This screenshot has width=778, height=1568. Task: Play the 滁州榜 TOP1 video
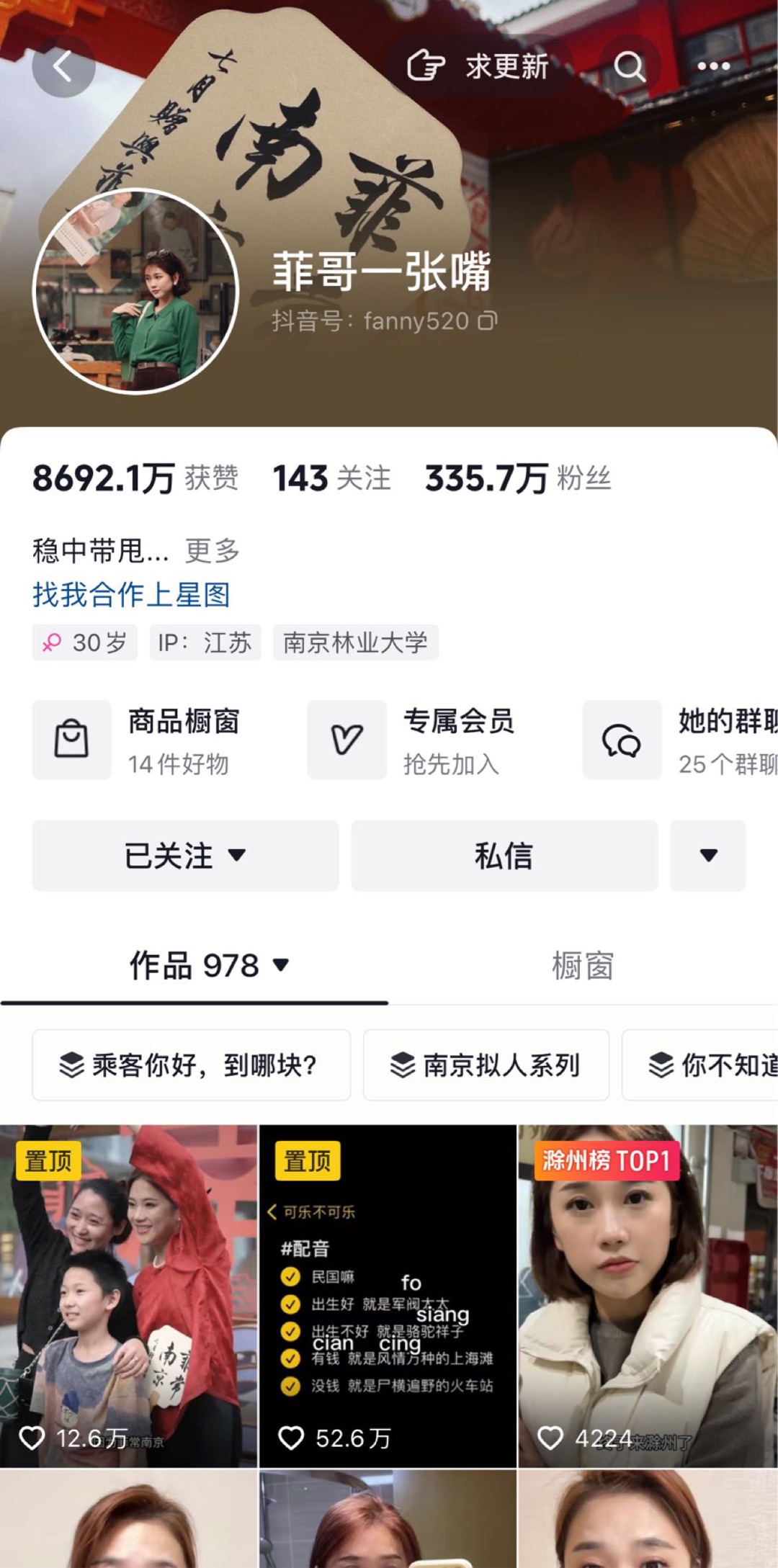(648, 1296)
